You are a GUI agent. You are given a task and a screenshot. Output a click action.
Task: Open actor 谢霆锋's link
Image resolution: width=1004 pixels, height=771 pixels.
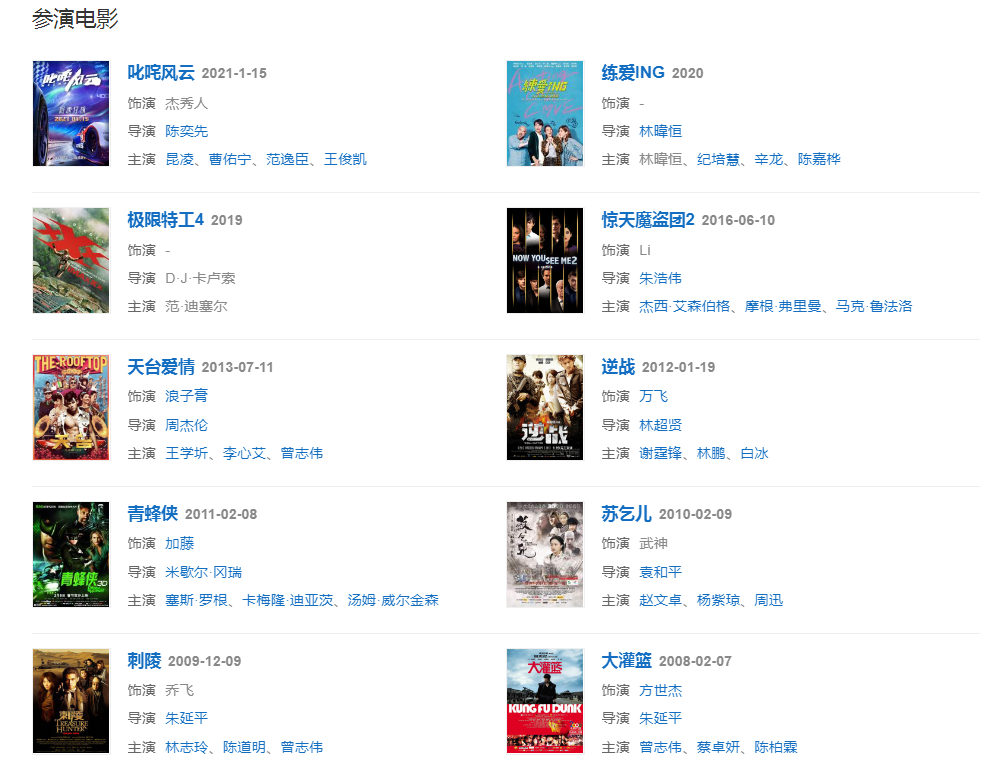(x=661, y=453)
